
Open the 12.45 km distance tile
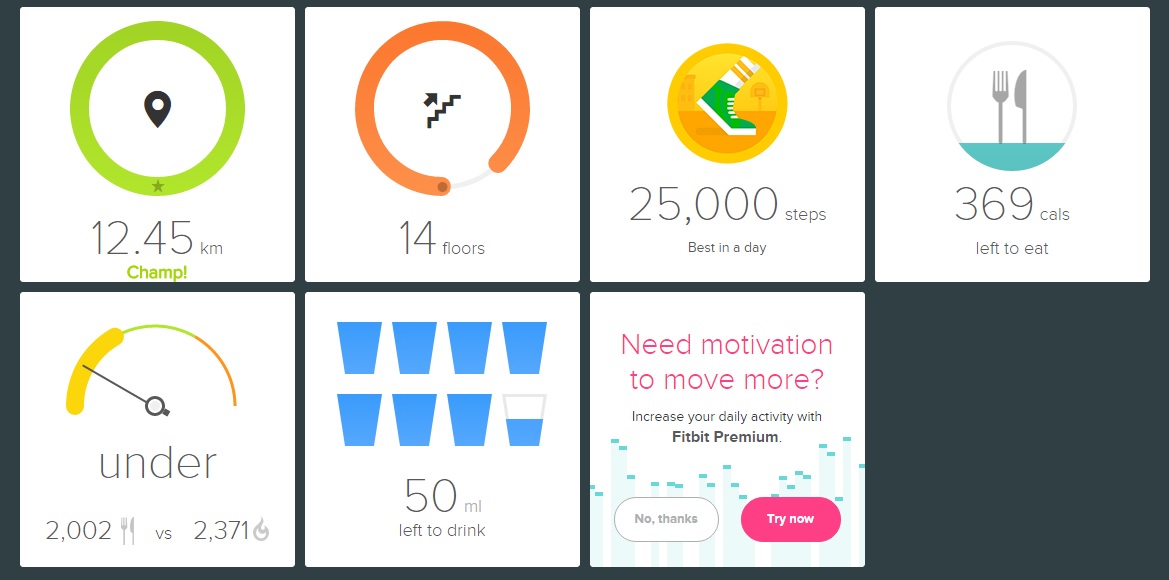click(x=157, y=145)
